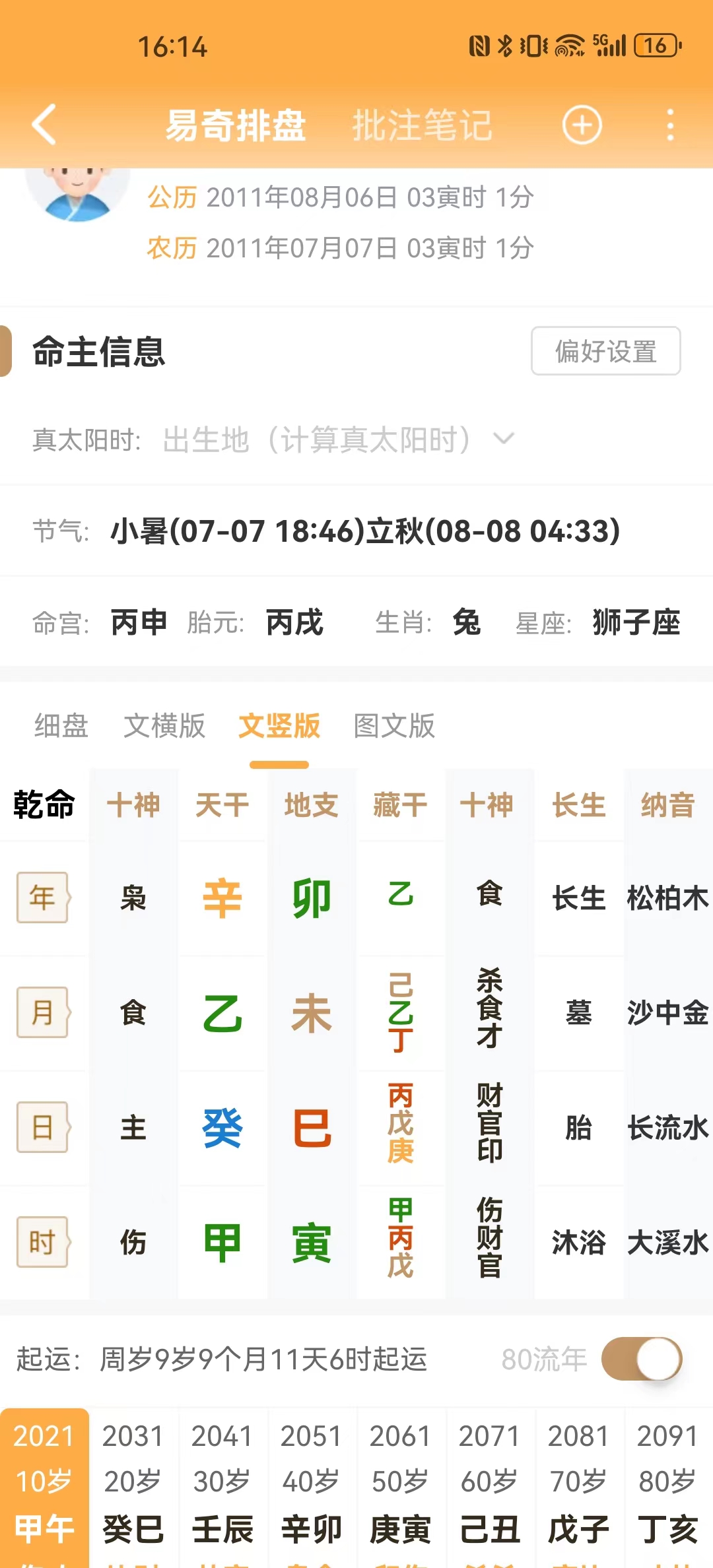View the 2091 丁亥 luck period
Viewport: 713px width, 1568px height.
(668, 1484)
